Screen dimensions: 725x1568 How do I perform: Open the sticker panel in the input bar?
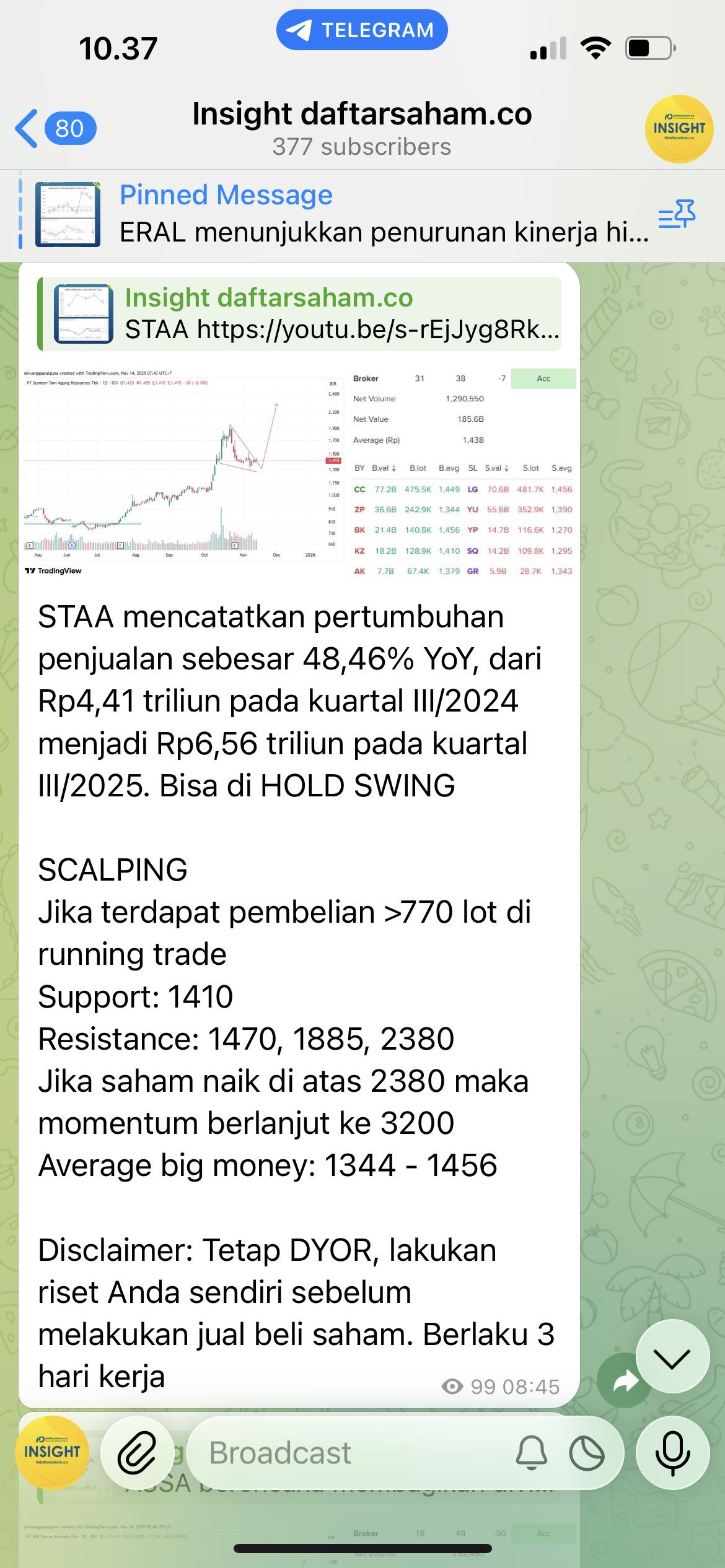[586, 1453]
